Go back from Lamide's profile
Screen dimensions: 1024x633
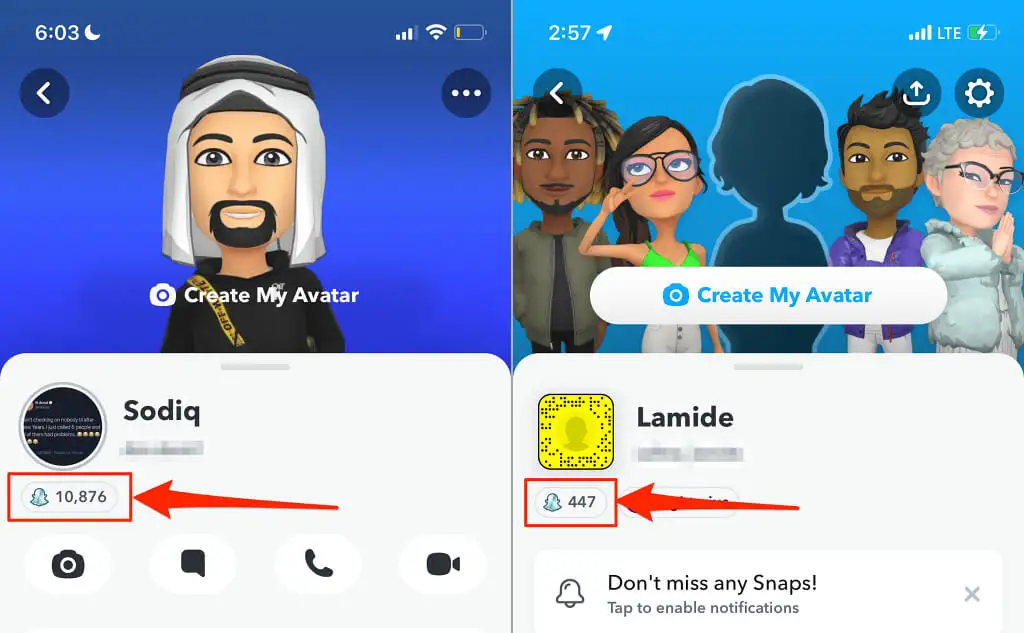pos(557,93)
